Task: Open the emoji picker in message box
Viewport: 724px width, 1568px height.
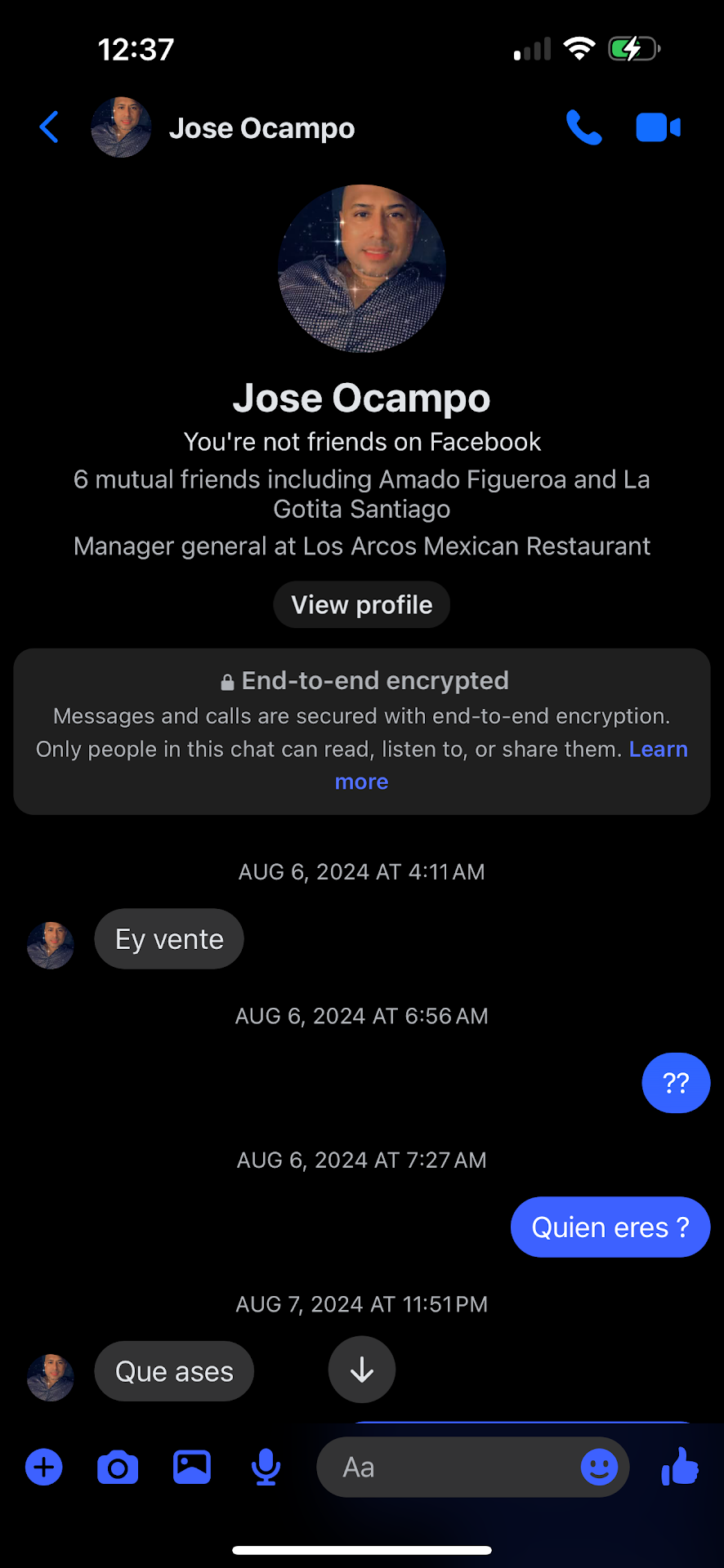Action: [599, 1468]
